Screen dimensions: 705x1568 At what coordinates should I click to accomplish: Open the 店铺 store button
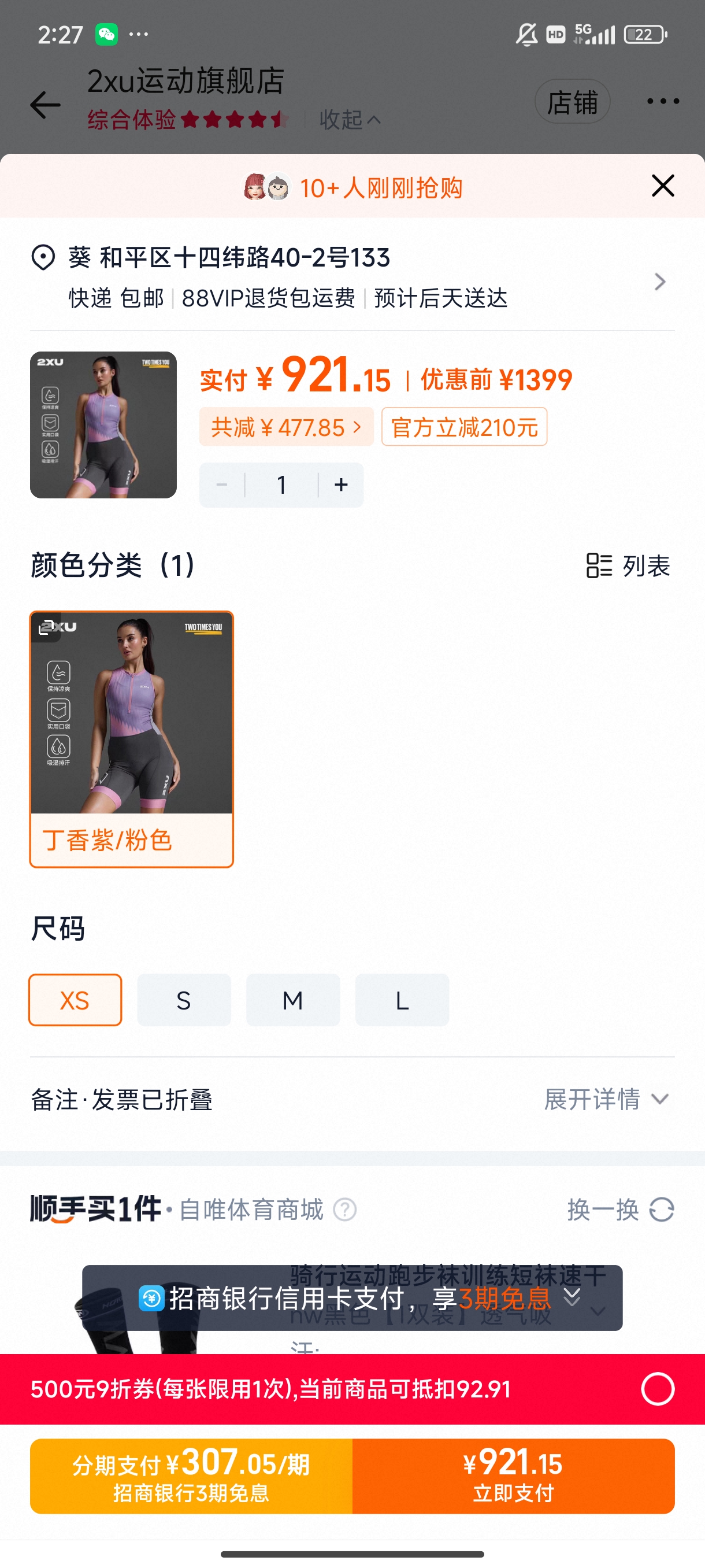pos(572,102)
